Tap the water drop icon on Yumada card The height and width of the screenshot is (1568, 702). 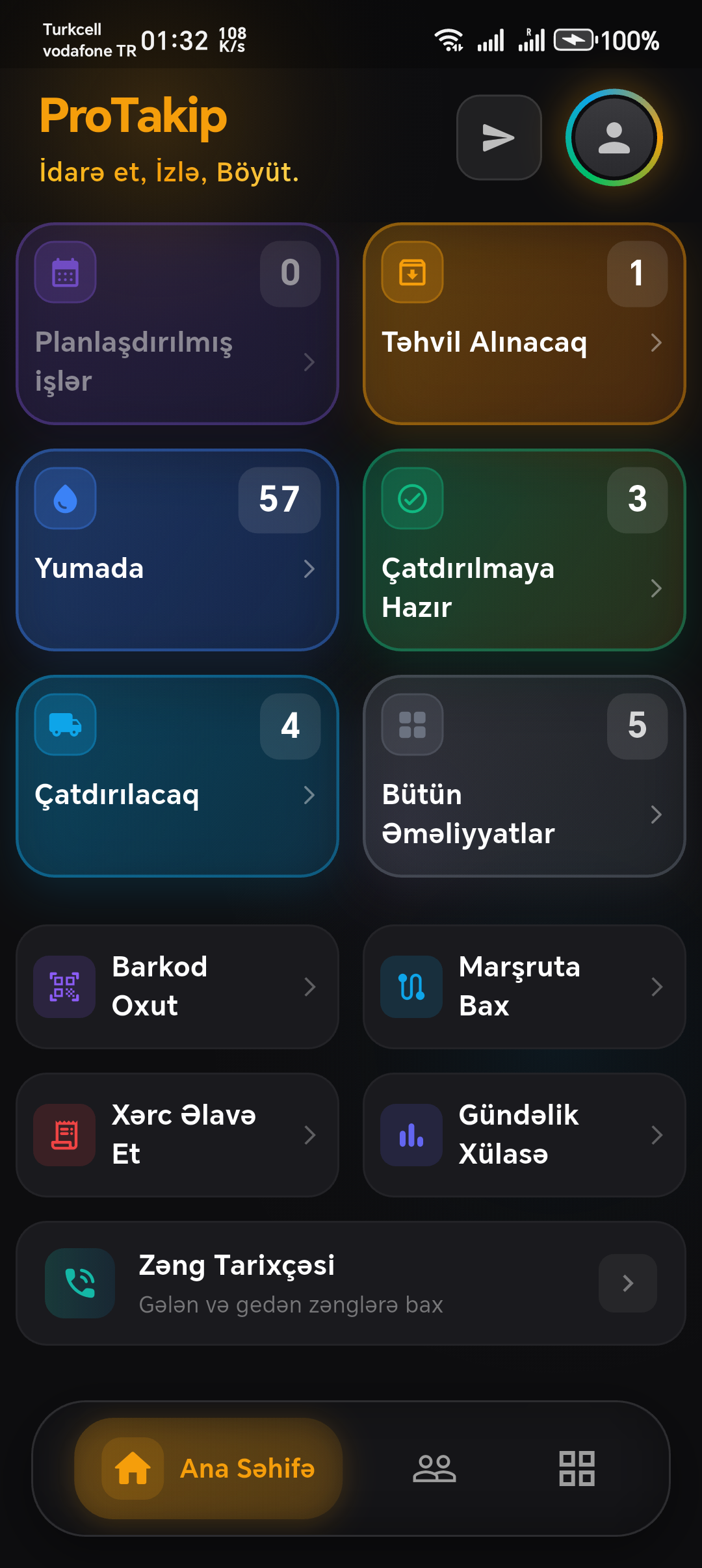65,499
